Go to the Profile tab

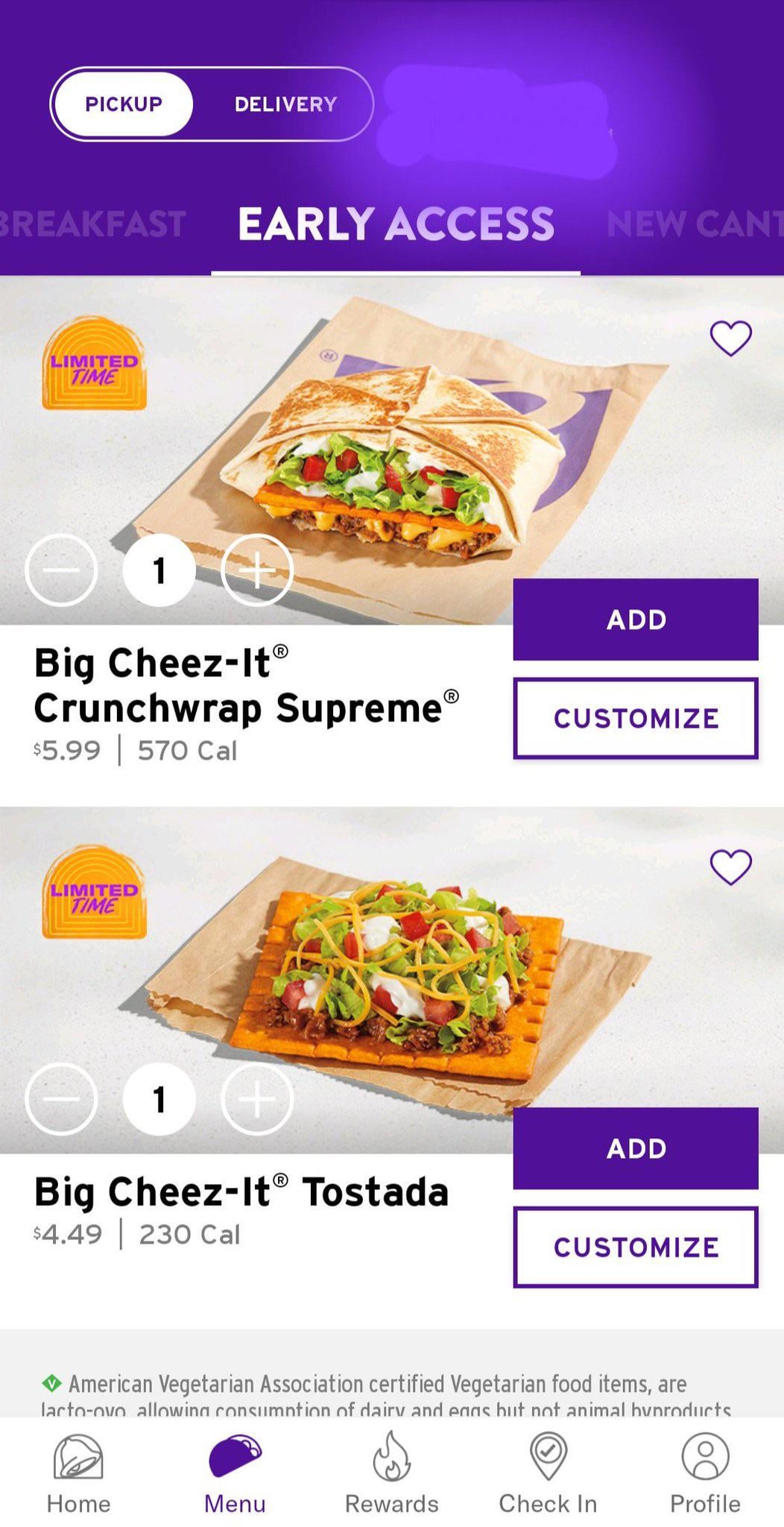pyautogui.click(x=704, y=1473)
